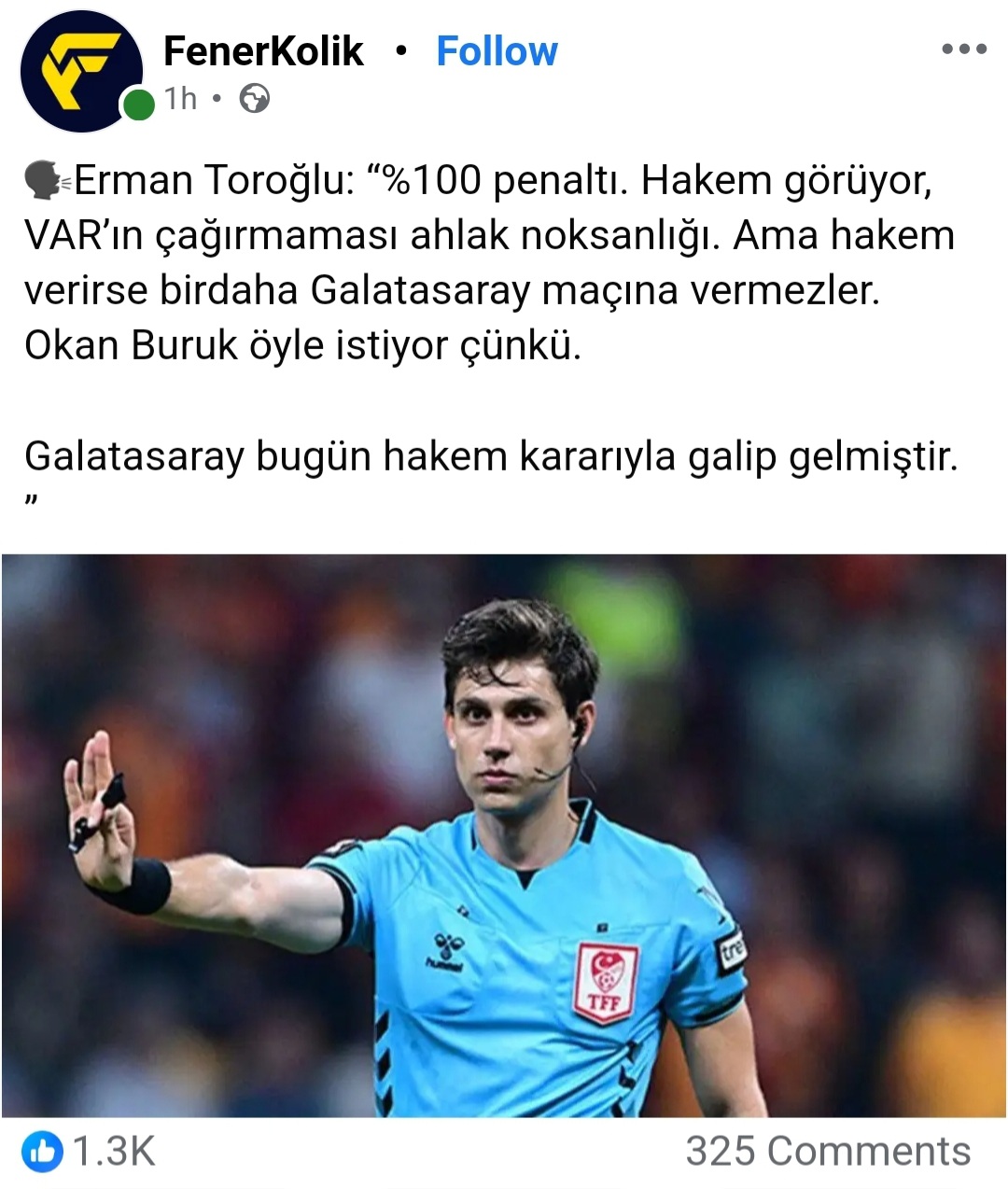Open FenerKolik profile picture
The height and width of the screenshot is (1189, 1008).
80,71
